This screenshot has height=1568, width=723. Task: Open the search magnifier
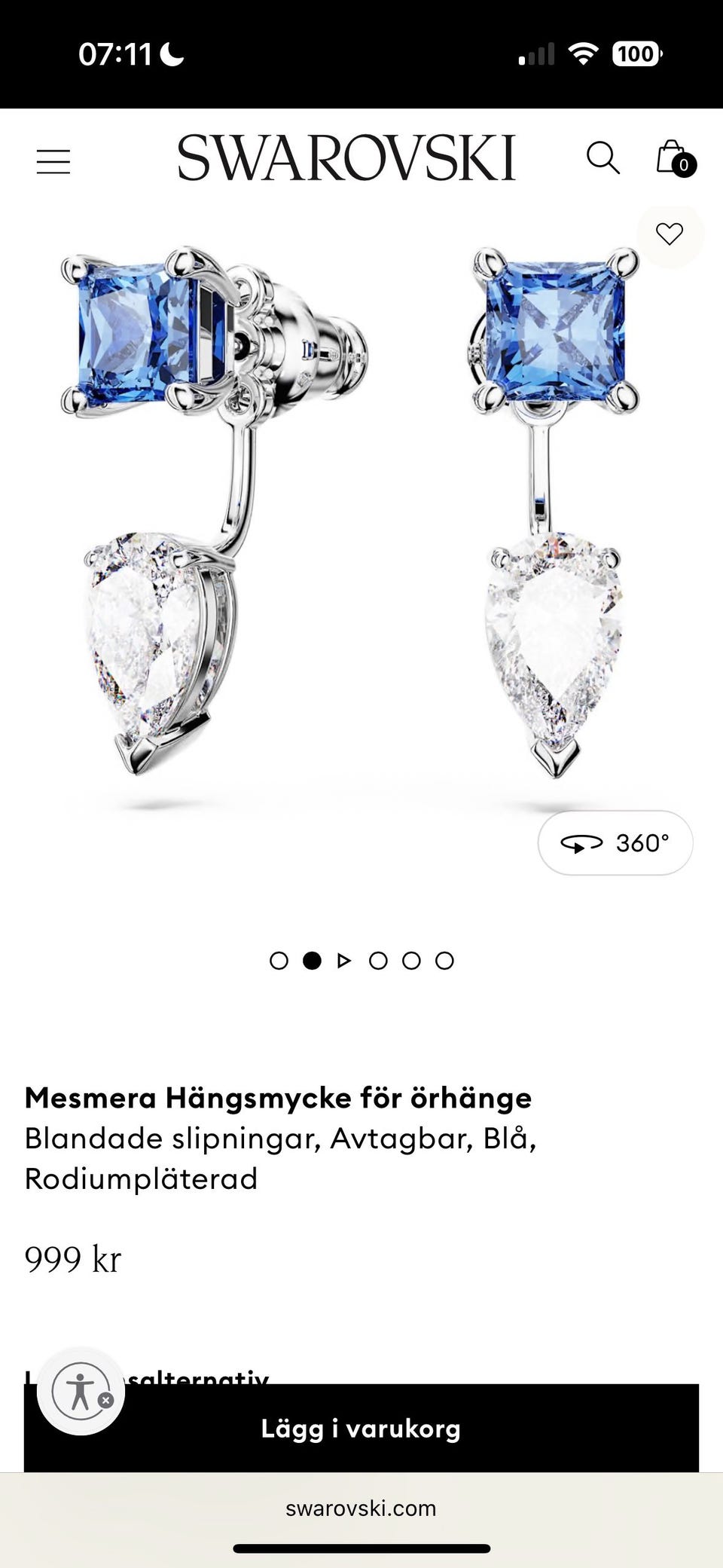click(603, 158)
